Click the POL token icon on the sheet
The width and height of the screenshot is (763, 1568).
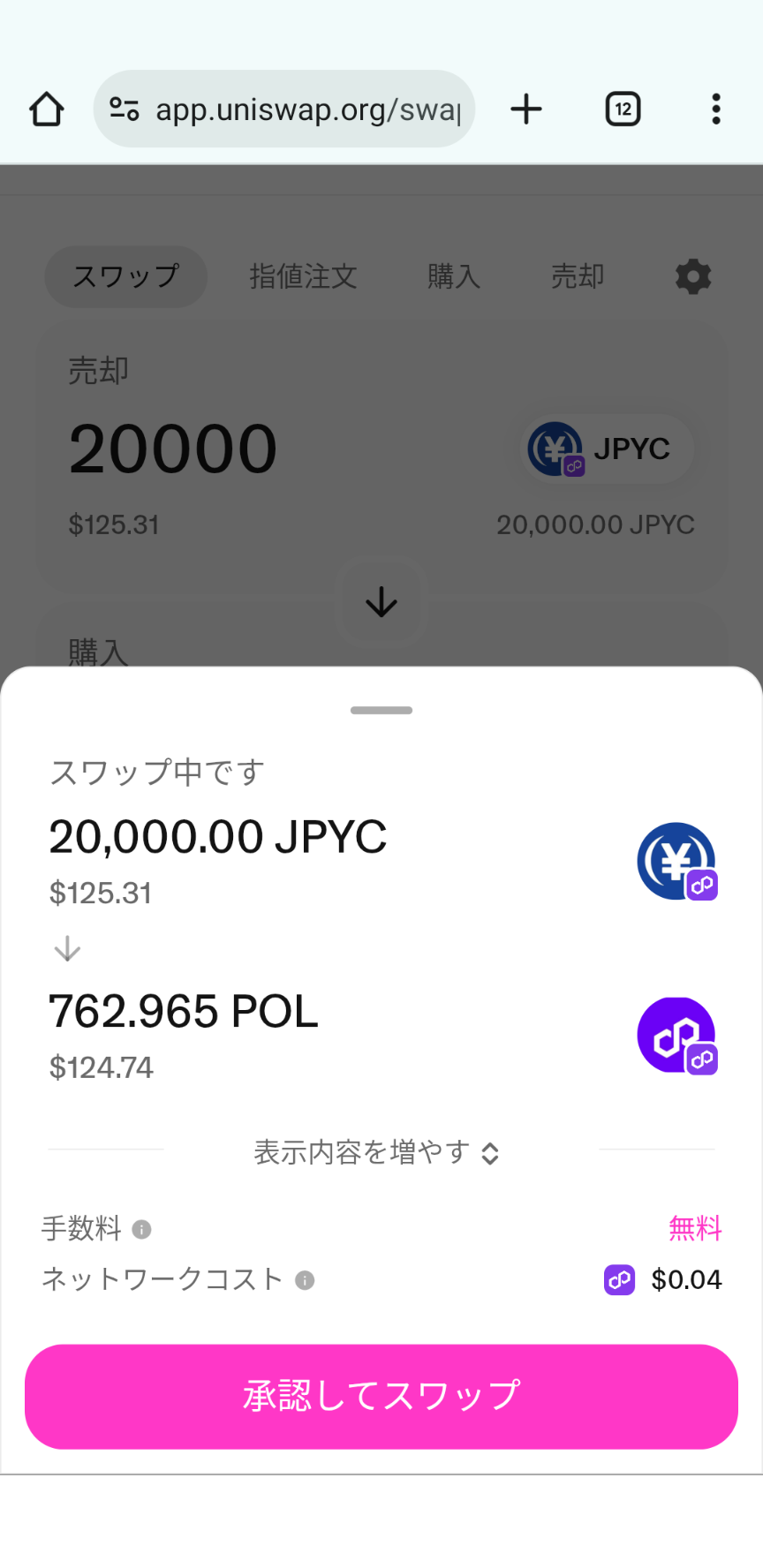click(676, 1035)
